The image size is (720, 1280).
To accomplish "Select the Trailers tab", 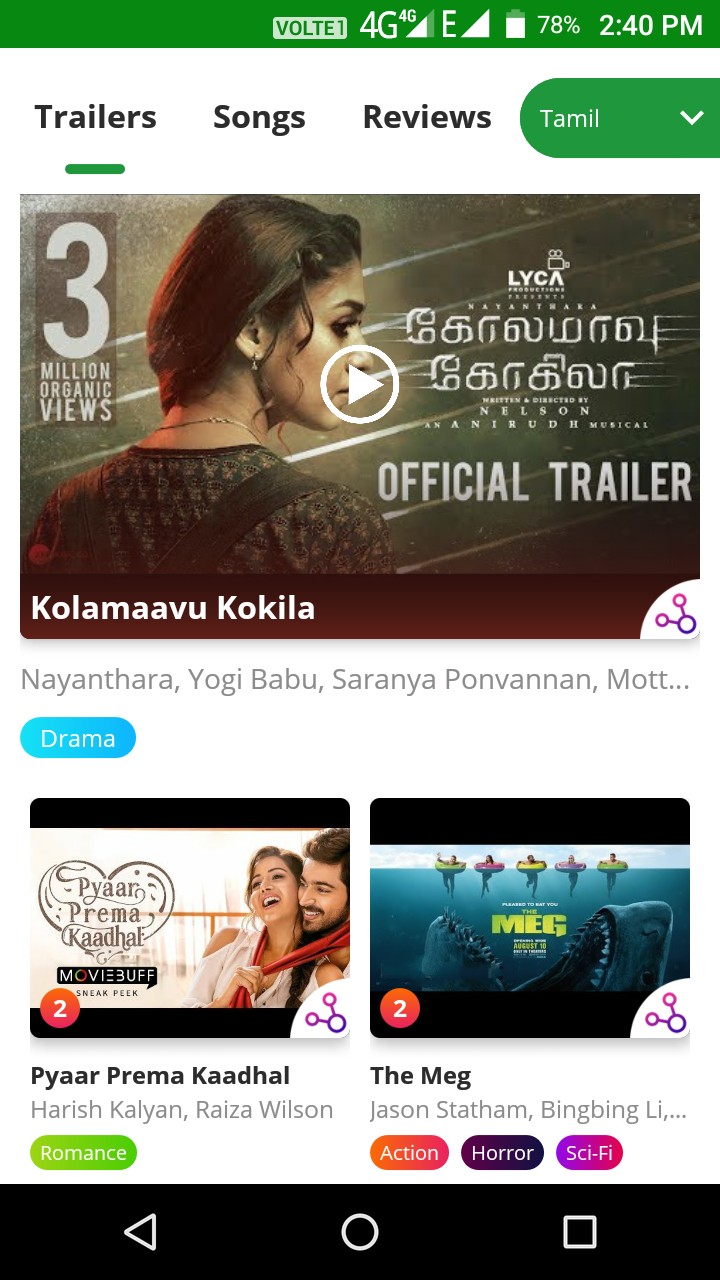I will coord(96,118).
